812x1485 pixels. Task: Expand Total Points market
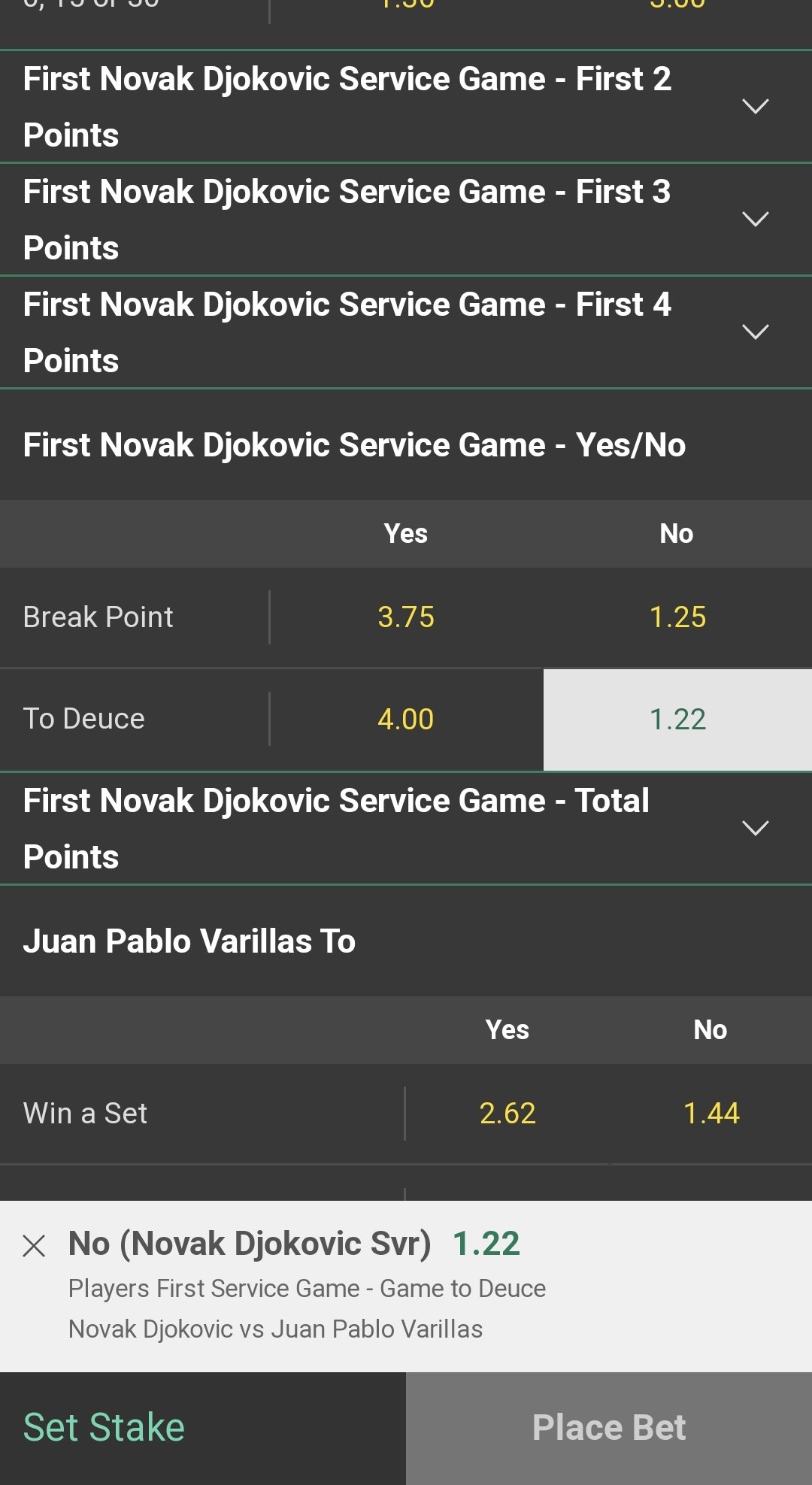click(755, 828)
